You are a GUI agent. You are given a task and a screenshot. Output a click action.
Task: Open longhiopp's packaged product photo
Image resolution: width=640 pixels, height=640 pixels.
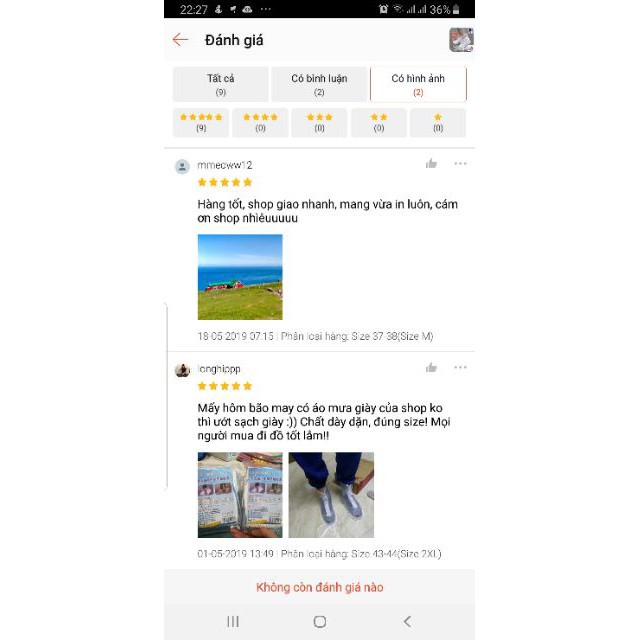[x=240, y=495]
